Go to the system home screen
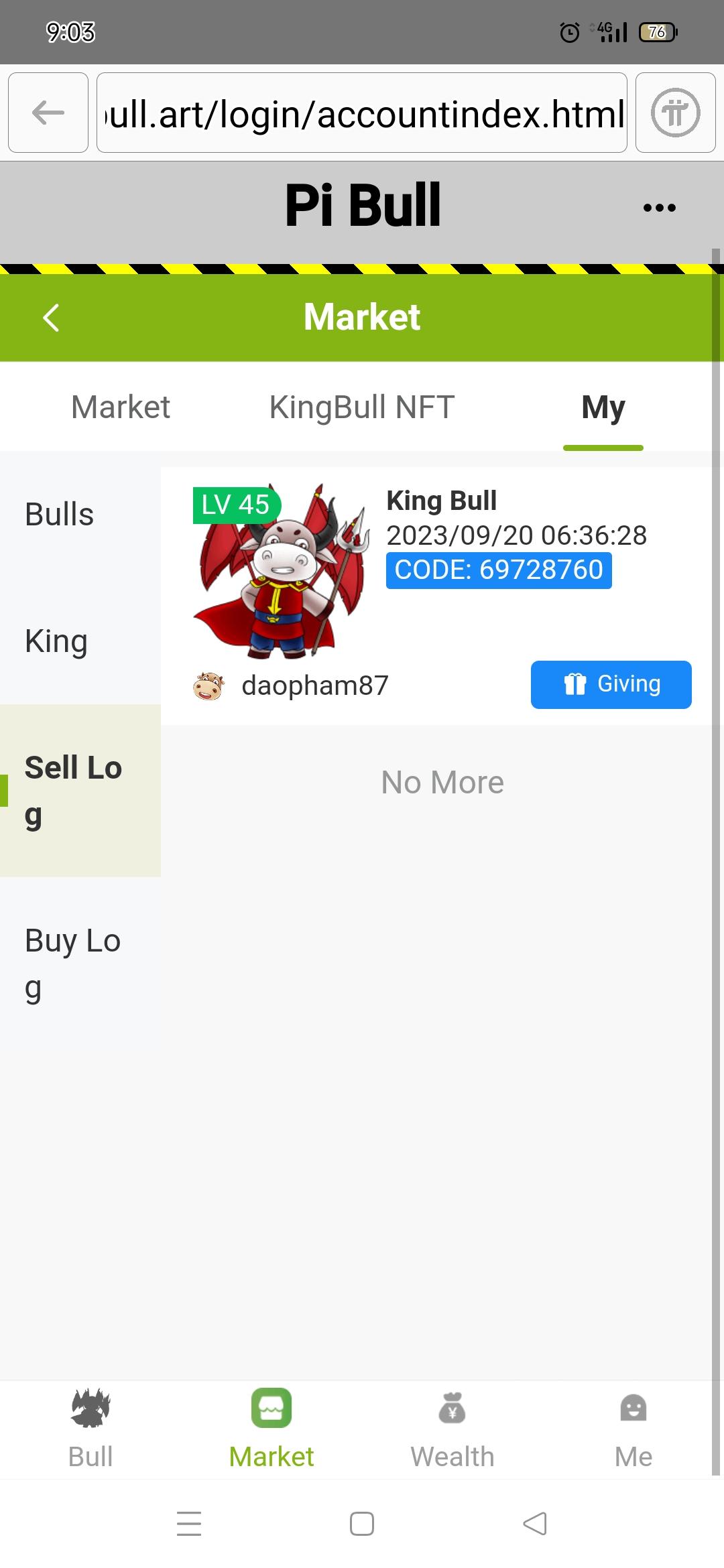This screenshot has width=724, height=1568. [x=362, y=1524]
